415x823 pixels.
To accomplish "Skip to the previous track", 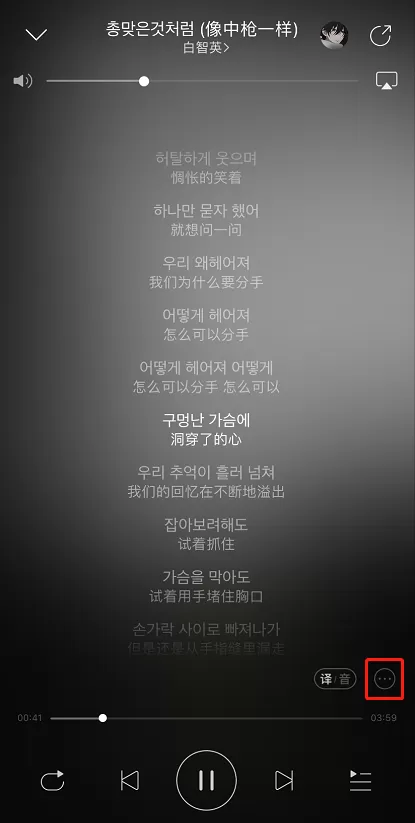I will tap(130, 780).
